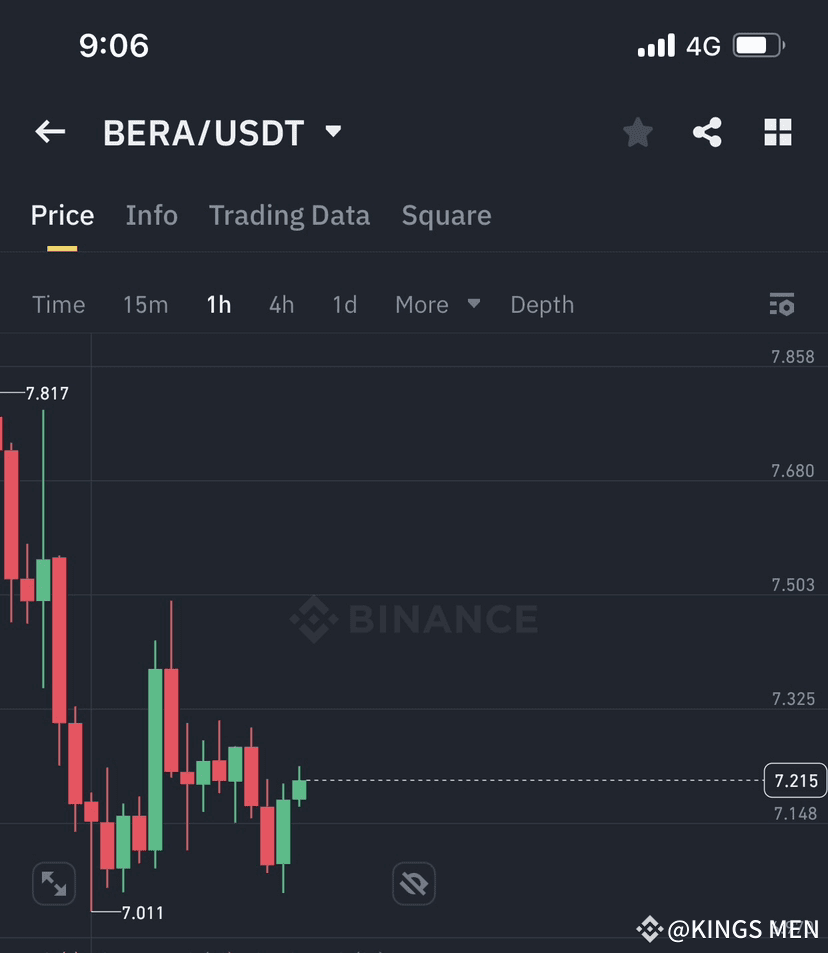Open the favorites star for BERA/USDT
This screenshot has width=828, height=953.
tap(638, 131)
